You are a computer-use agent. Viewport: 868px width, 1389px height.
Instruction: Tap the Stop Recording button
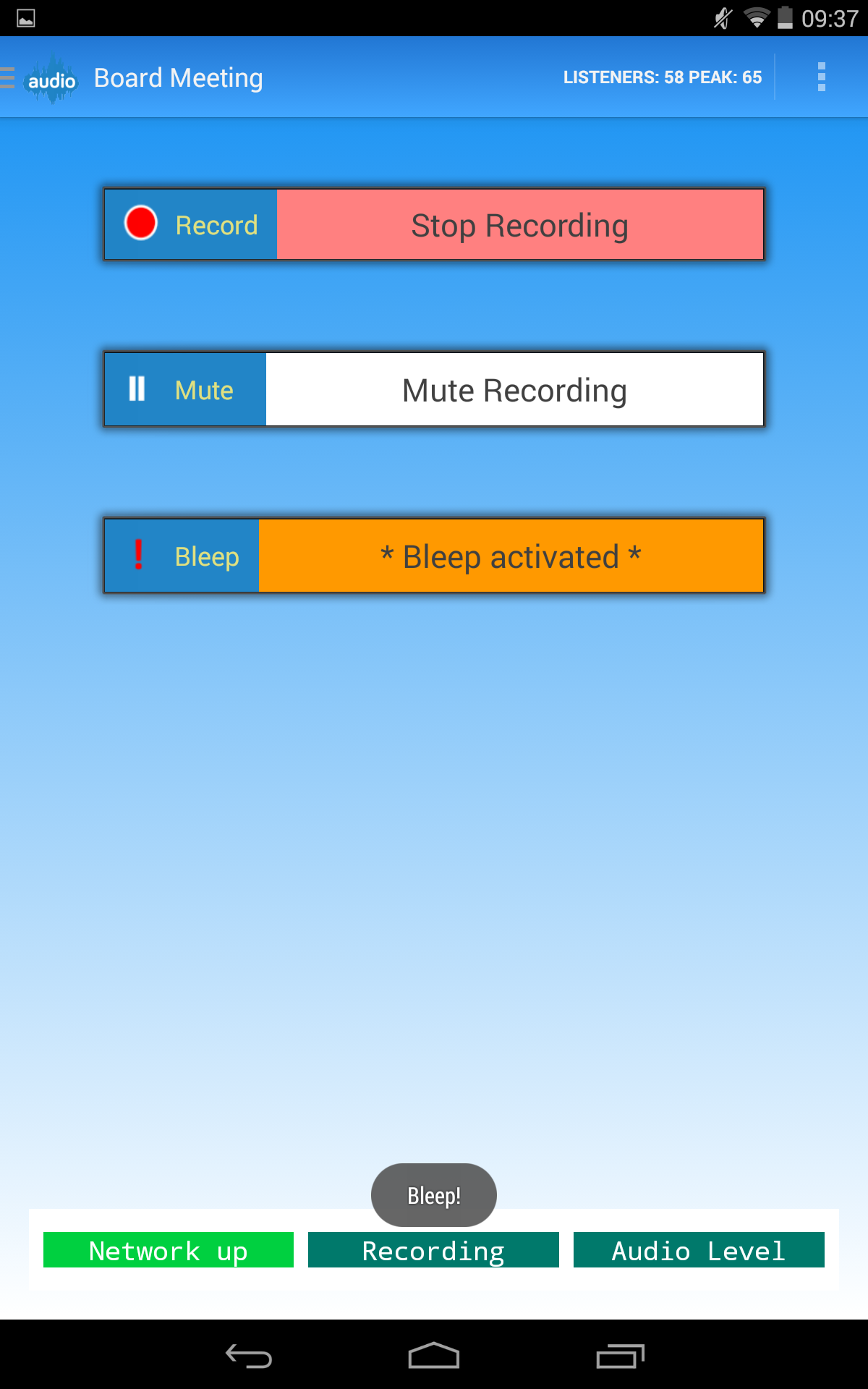(520, 225)
